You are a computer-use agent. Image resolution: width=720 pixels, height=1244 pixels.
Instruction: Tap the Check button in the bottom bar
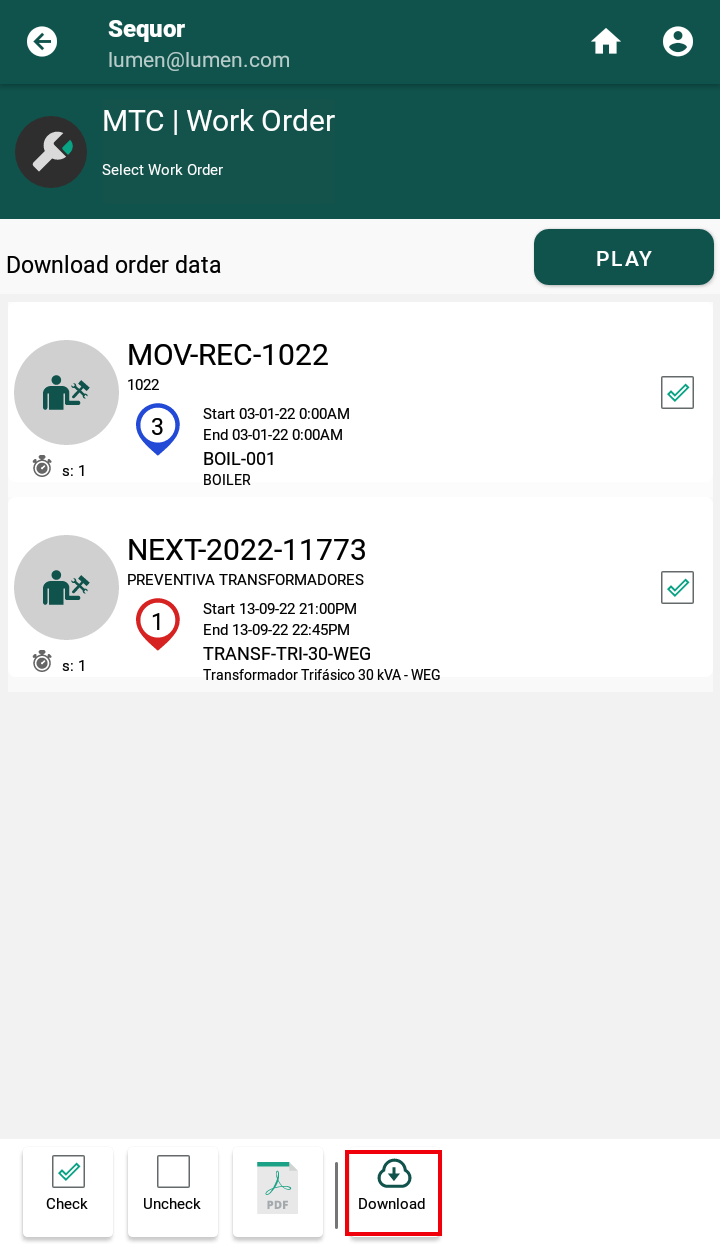[67, 1192]
